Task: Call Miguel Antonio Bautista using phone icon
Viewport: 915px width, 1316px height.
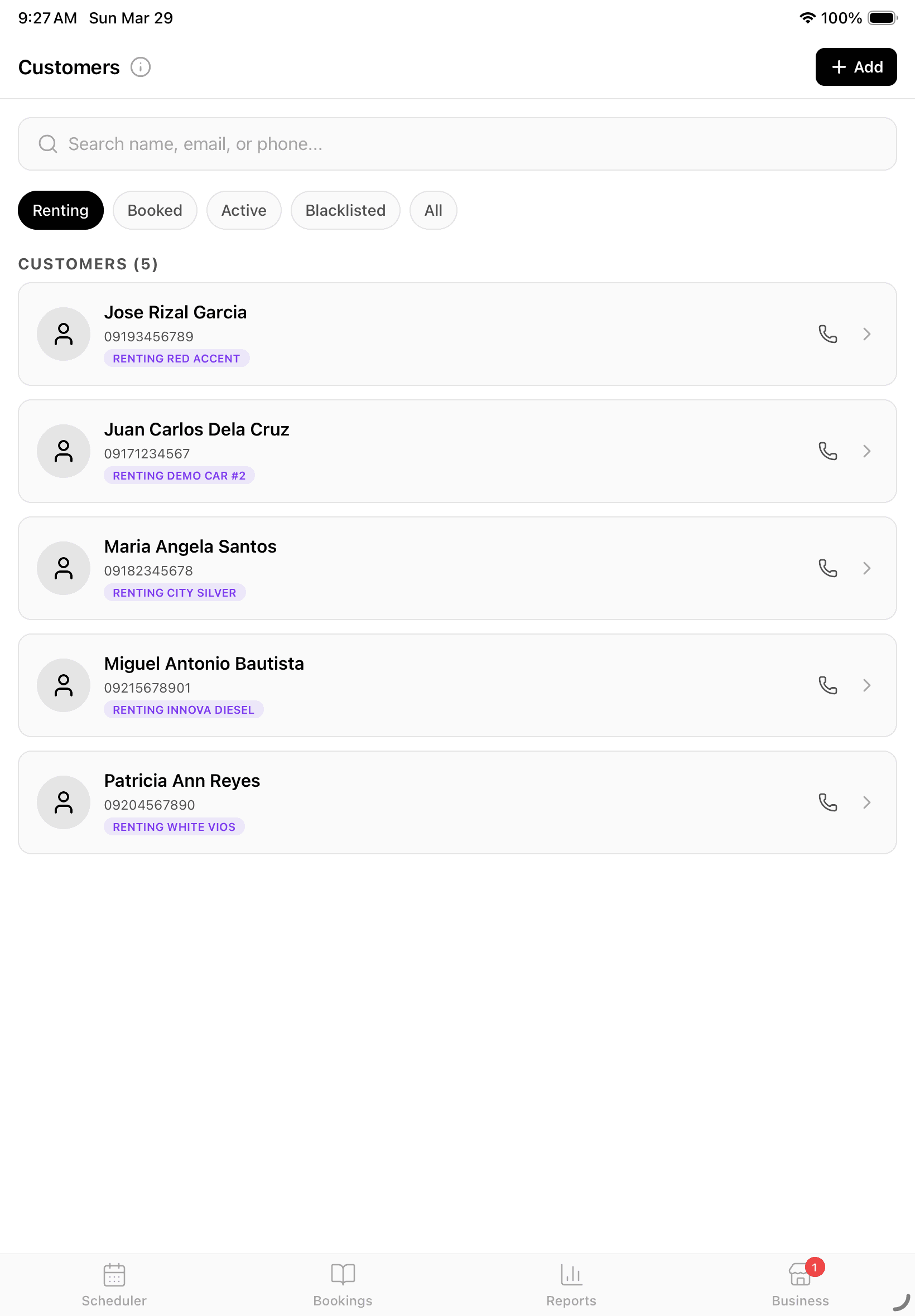Action: click(827, 685)
